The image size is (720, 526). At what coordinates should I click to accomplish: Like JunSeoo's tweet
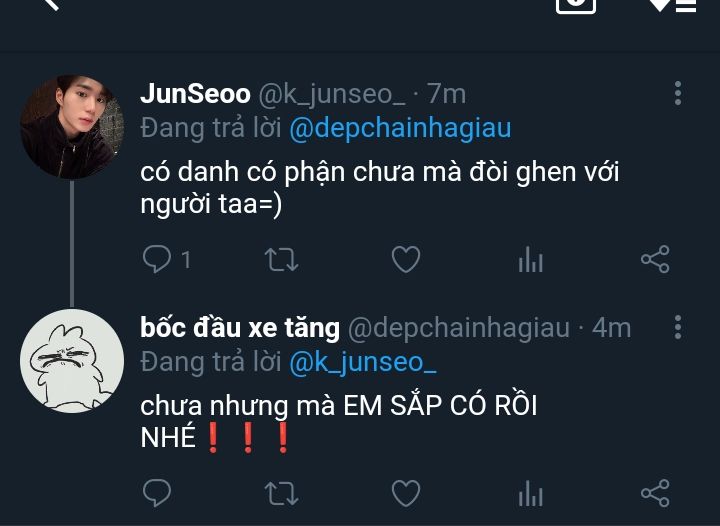(406, 259)
